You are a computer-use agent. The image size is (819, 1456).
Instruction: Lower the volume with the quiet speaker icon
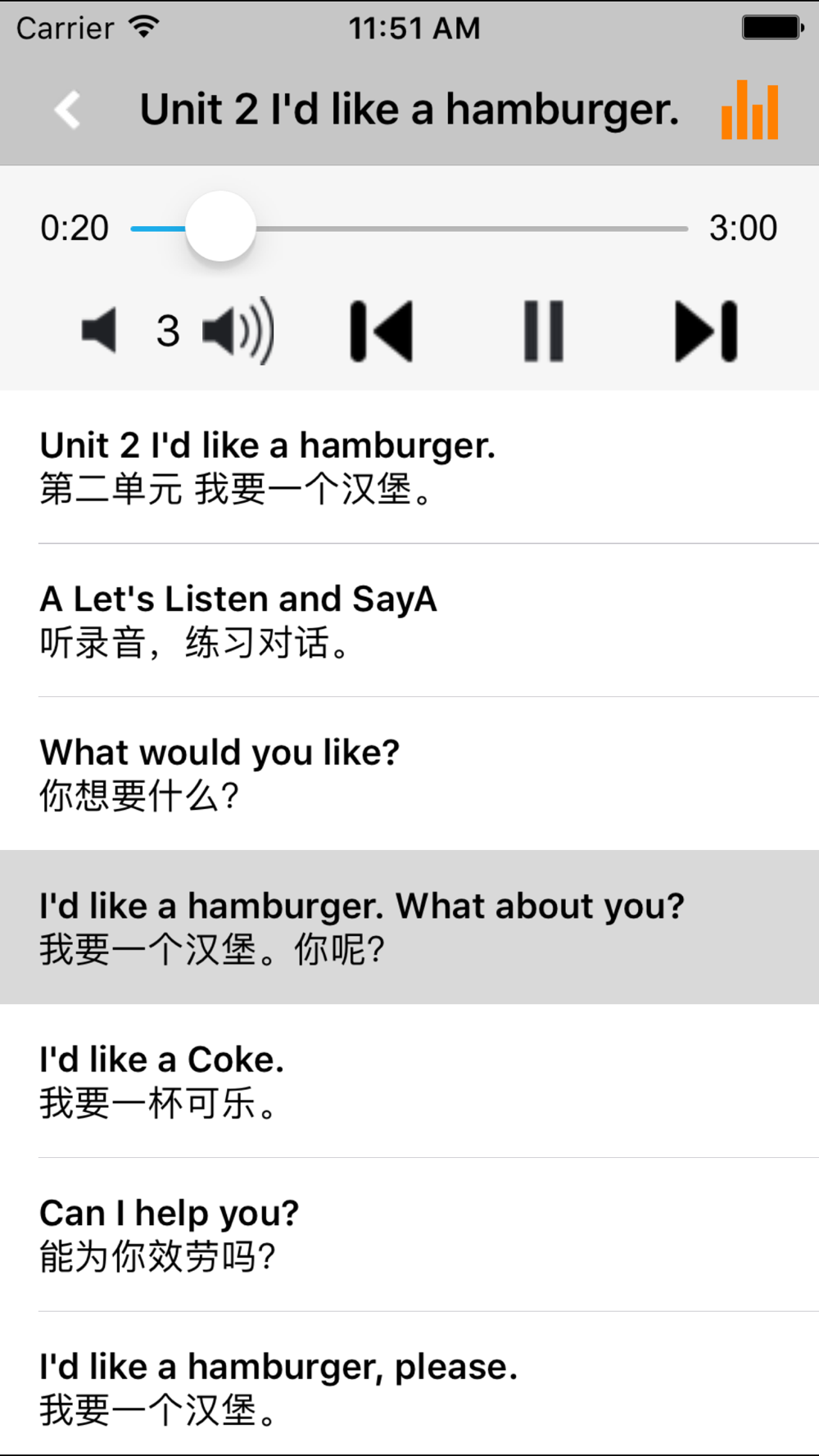[x=99, y=331]
